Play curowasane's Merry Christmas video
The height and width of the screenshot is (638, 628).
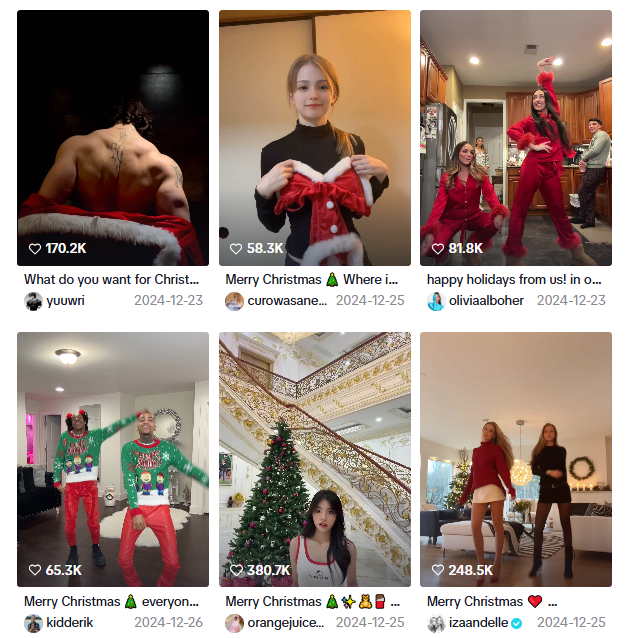tap(315, 137)
